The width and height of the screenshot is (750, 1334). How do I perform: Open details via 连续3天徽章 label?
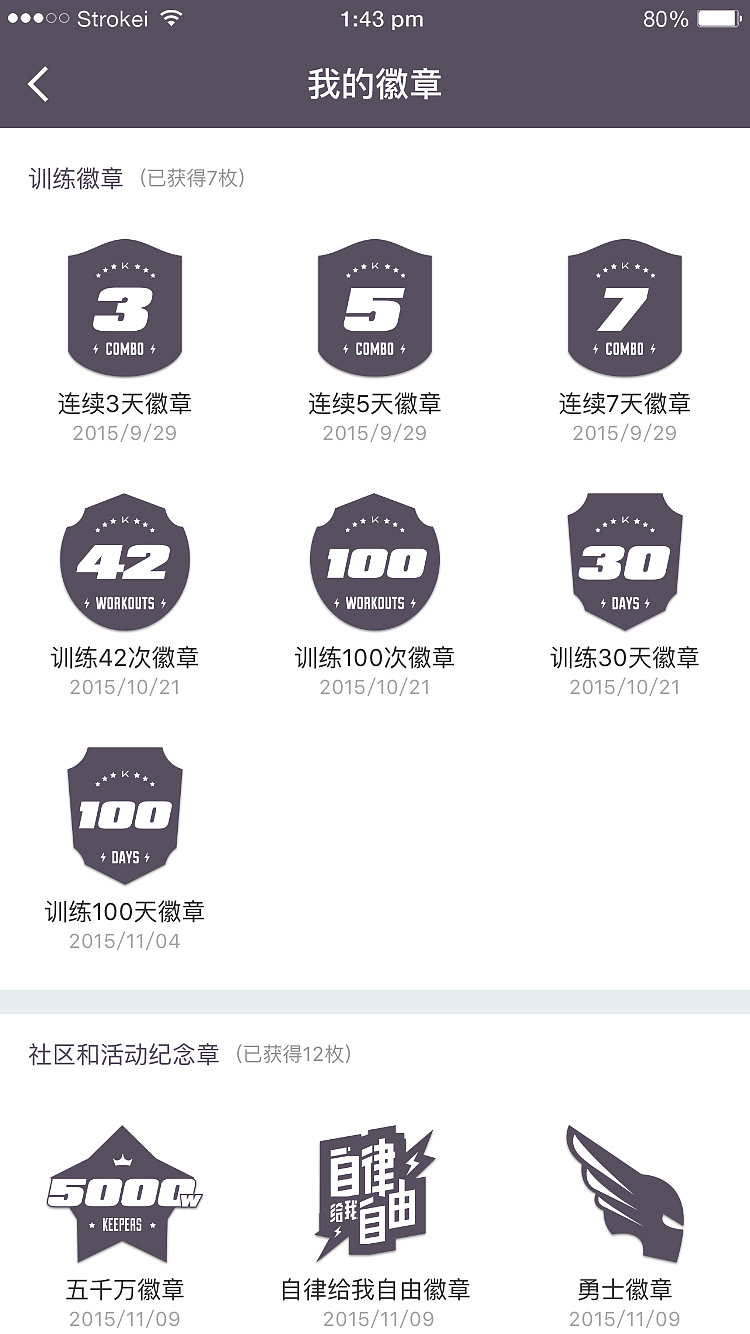(x=125, y=403)
